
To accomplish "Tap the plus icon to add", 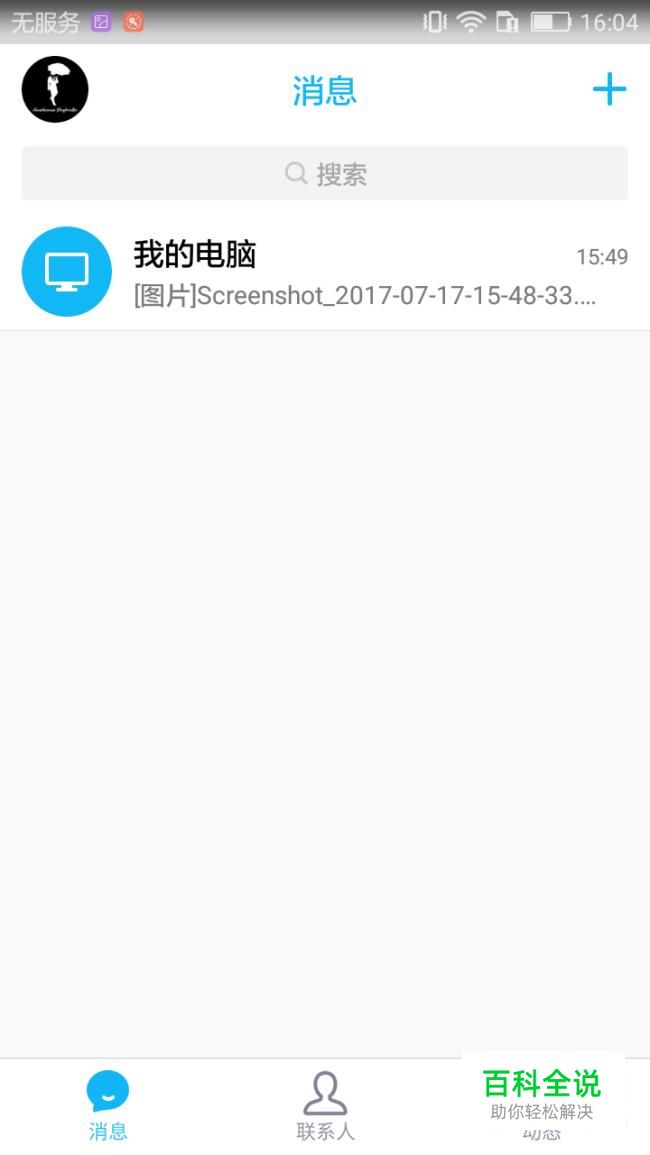I will coord(608,90).
